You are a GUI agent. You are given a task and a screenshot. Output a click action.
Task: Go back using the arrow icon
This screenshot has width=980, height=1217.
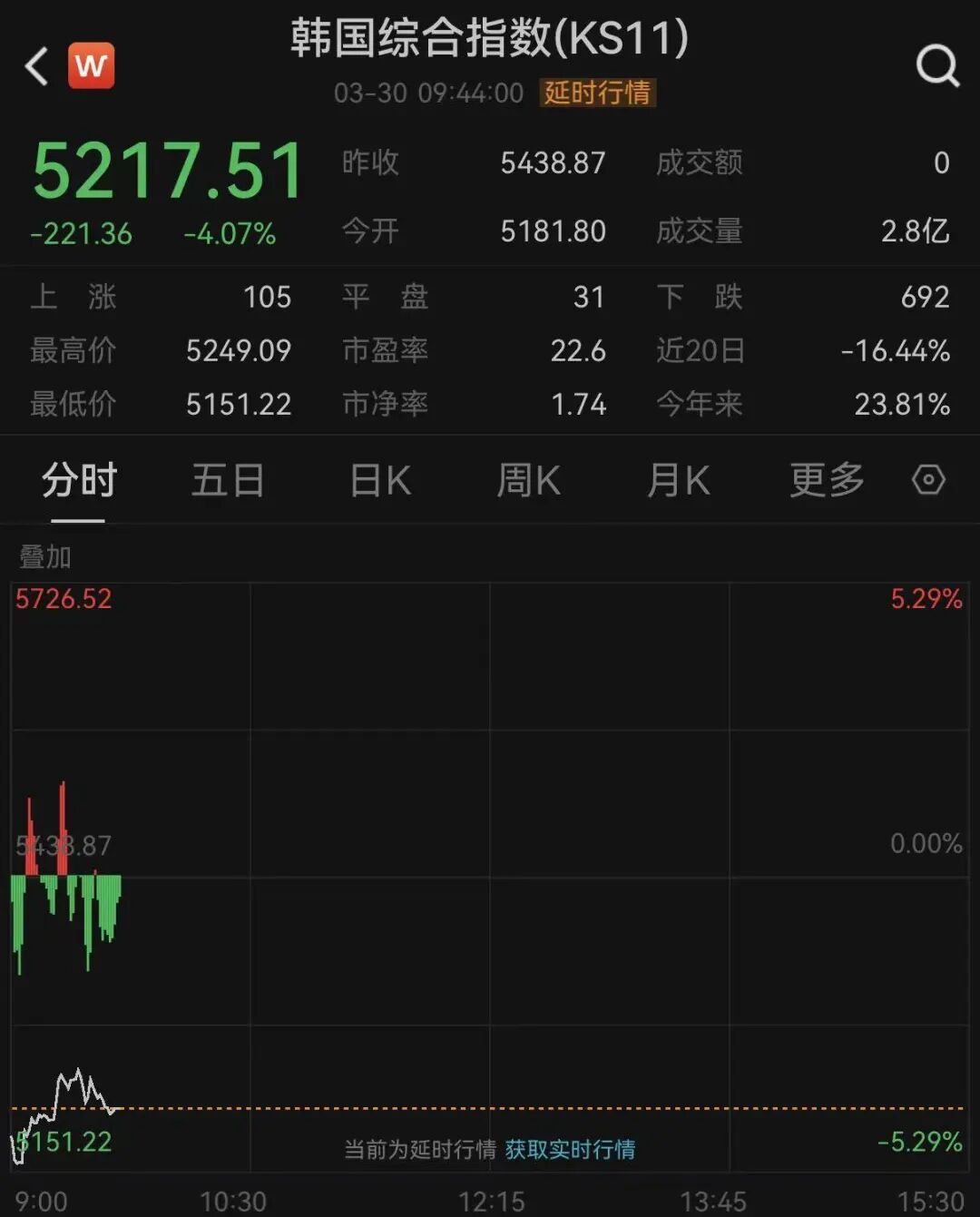pyautogui.click(x=37, y=66)
